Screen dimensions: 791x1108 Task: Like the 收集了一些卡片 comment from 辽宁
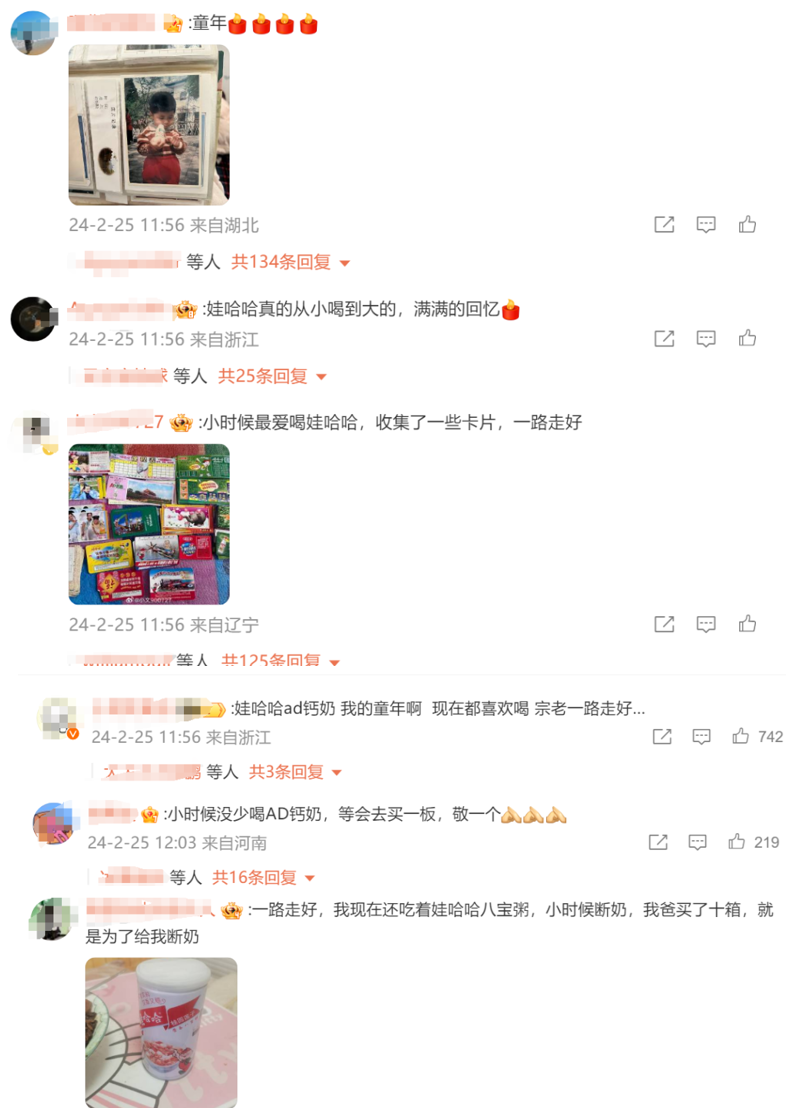pyautogui.click(x=747, y=624)
